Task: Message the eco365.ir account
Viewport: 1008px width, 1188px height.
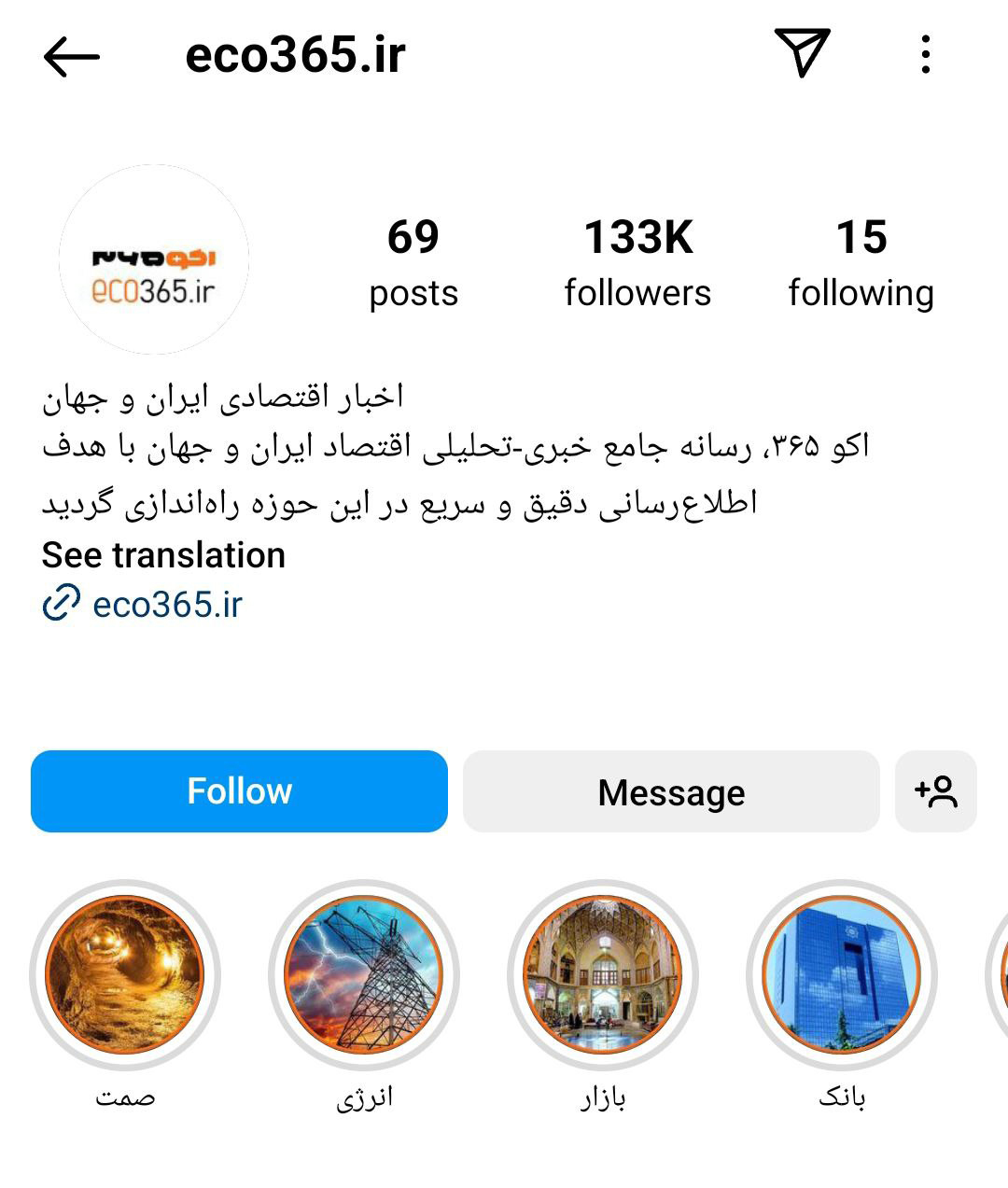Action: point(671,792)
